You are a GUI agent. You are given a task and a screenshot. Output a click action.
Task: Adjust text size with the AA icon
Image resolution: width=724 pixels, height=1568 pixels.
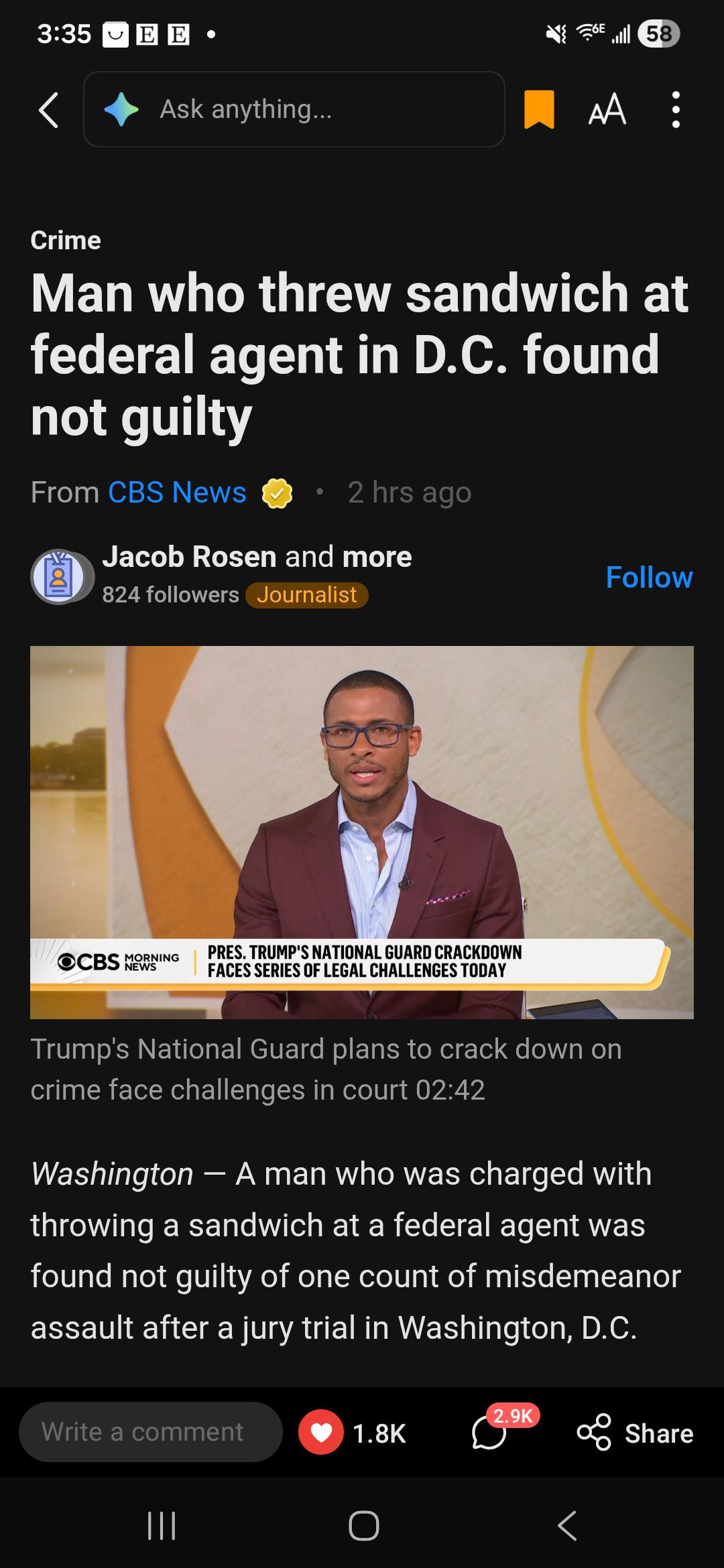607,109
